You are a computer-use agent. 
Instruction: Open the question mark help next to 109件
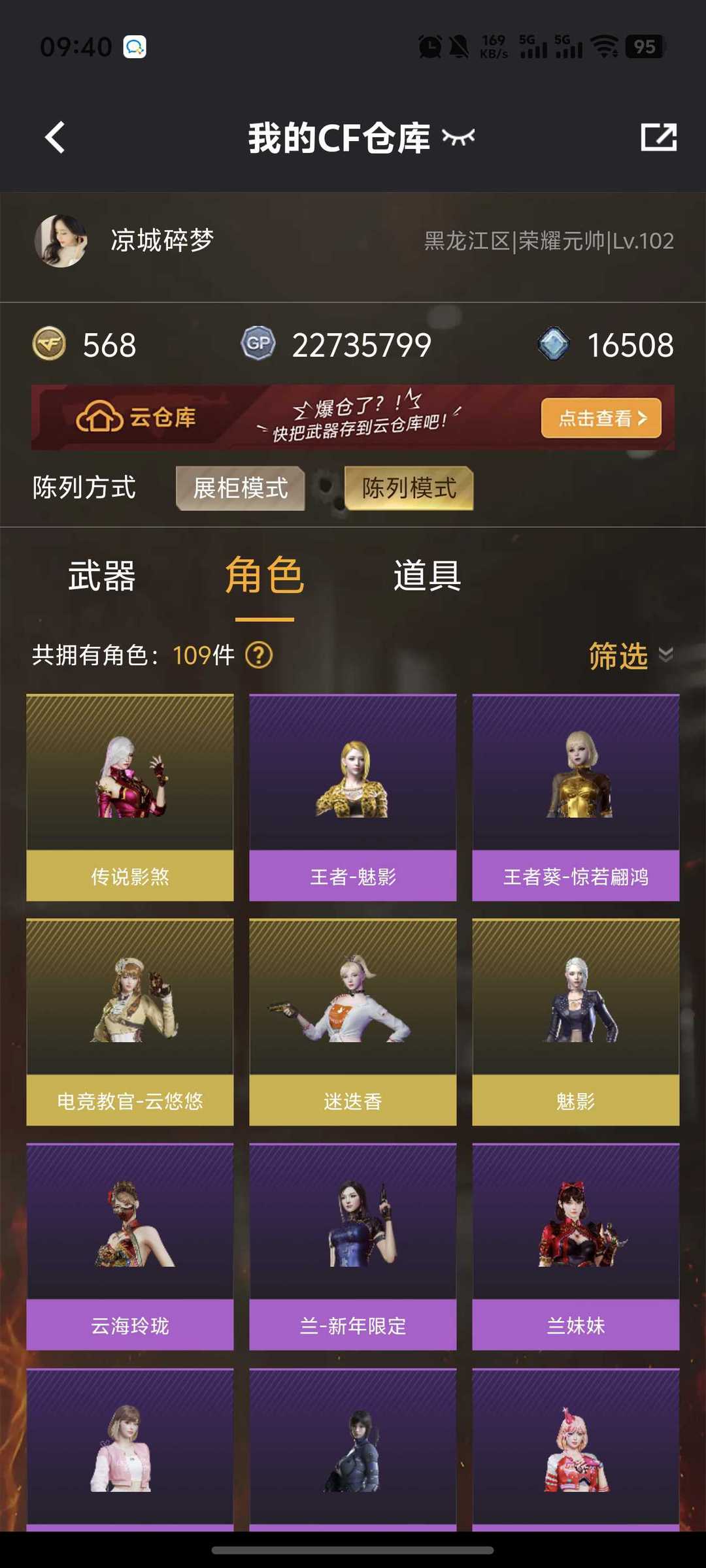259,655
